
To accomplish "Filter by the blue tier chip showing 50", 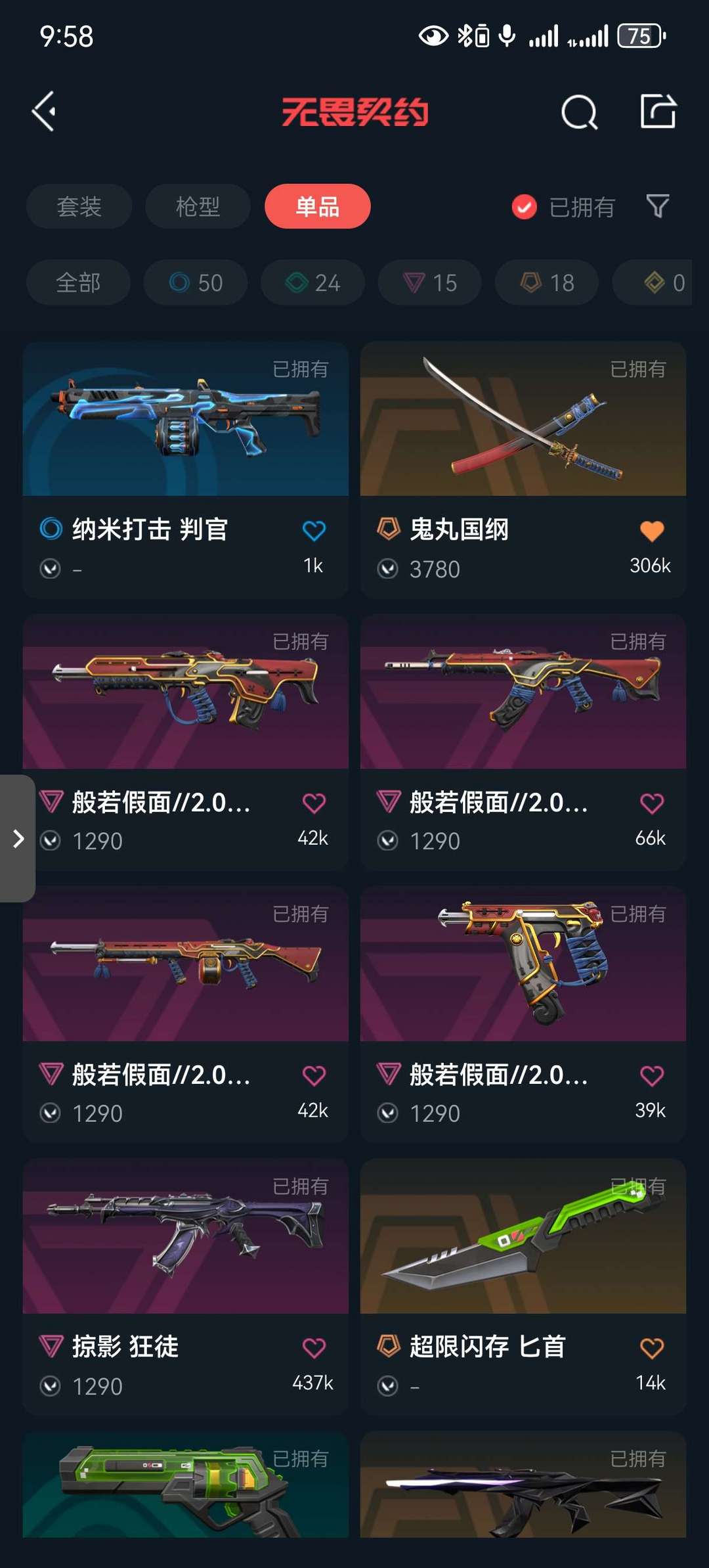I will coord(196,282).
